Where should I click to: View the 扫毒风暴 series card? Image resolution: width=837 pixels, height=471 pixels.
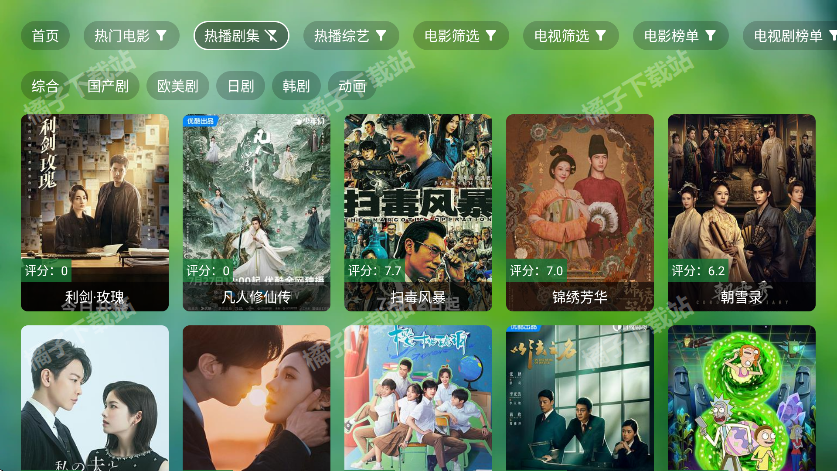[x=418, y=212]
